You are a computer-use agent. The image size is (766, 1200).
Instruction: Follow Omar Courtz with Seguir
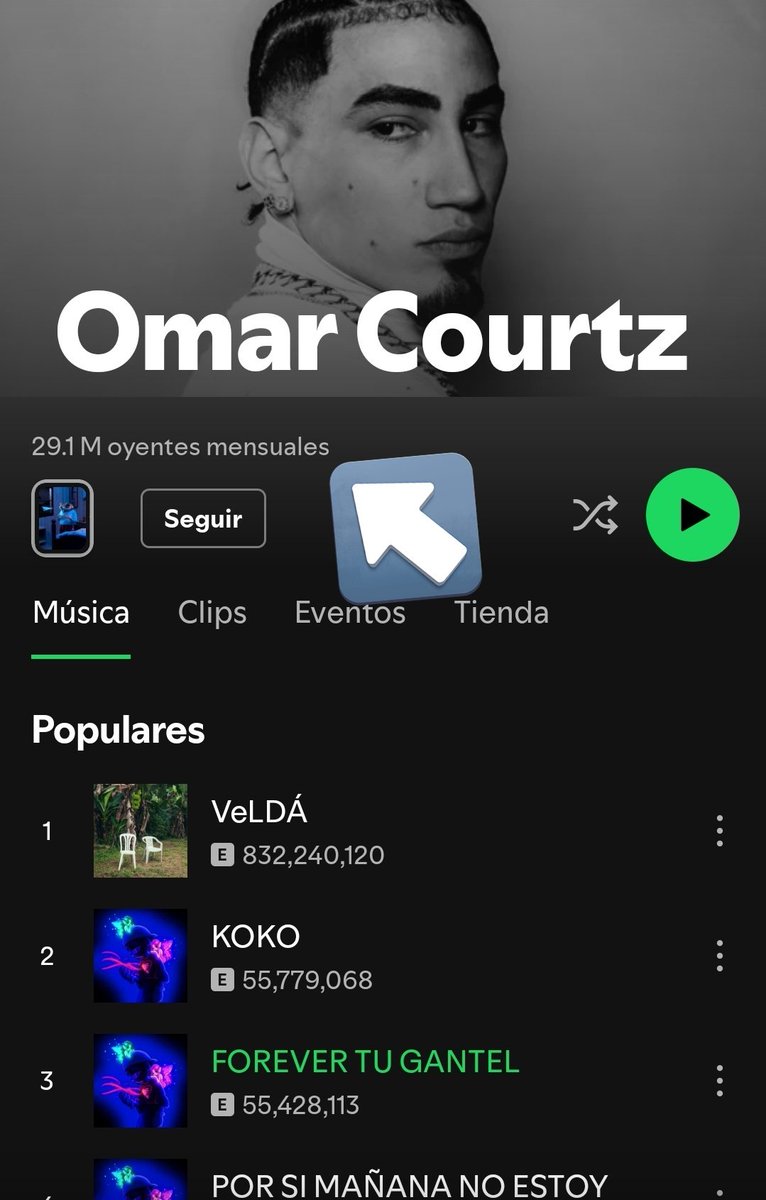(x=203, y=518)
